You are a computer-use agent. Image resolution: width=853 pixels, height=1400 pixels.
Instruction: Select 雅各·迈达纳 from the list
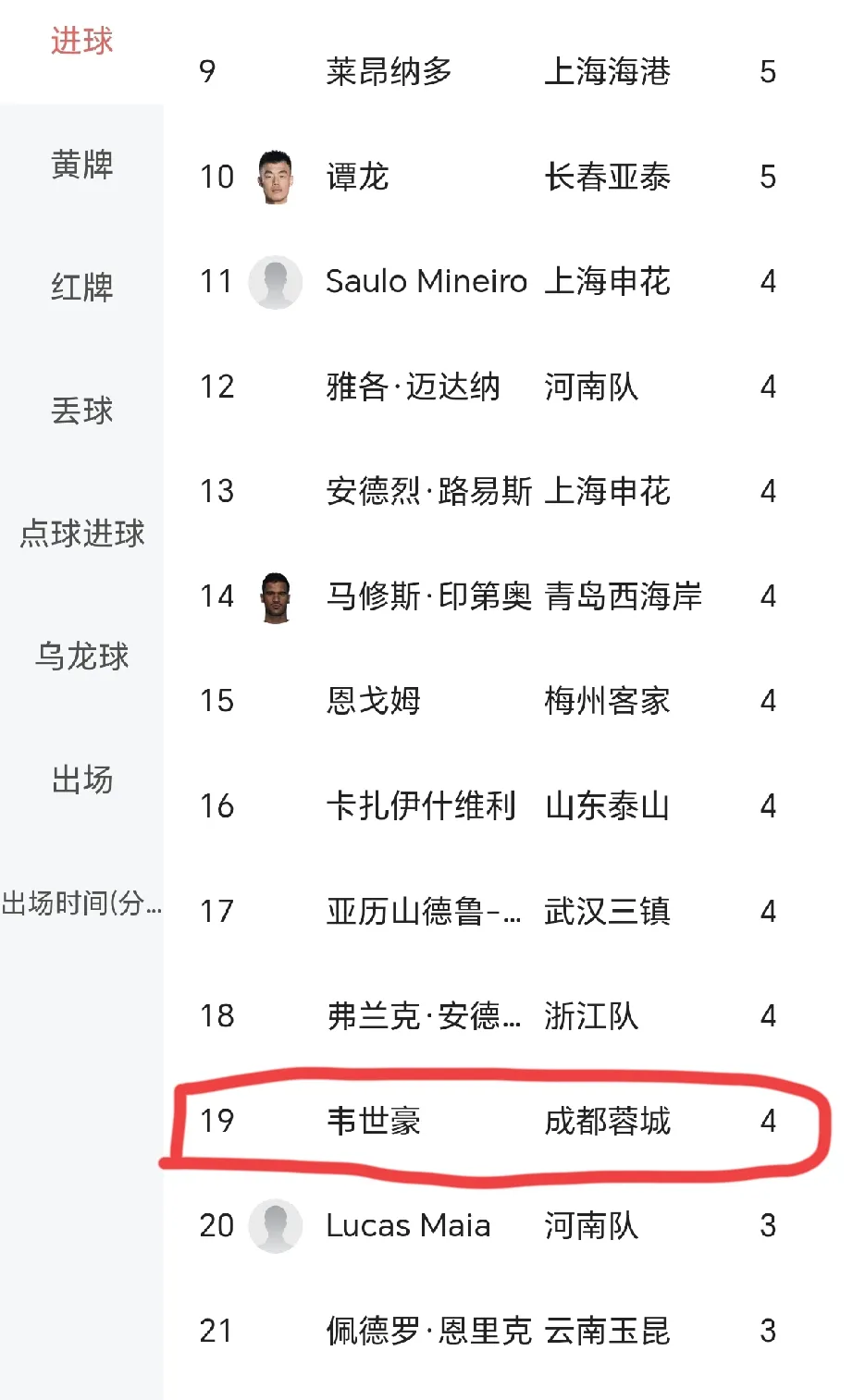tap(413, 387)
